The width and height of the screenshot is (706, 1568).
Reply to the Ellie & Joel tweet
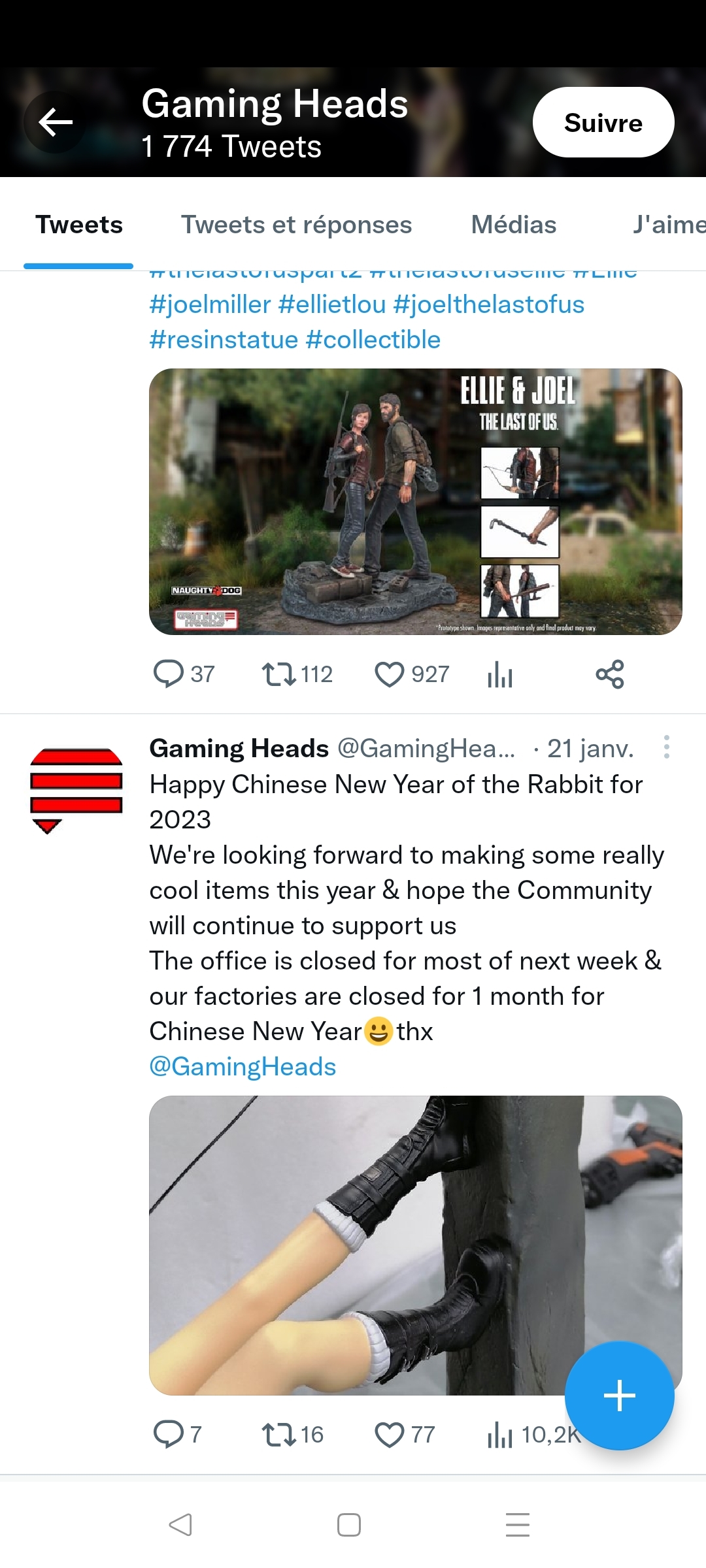coord(169,674)
